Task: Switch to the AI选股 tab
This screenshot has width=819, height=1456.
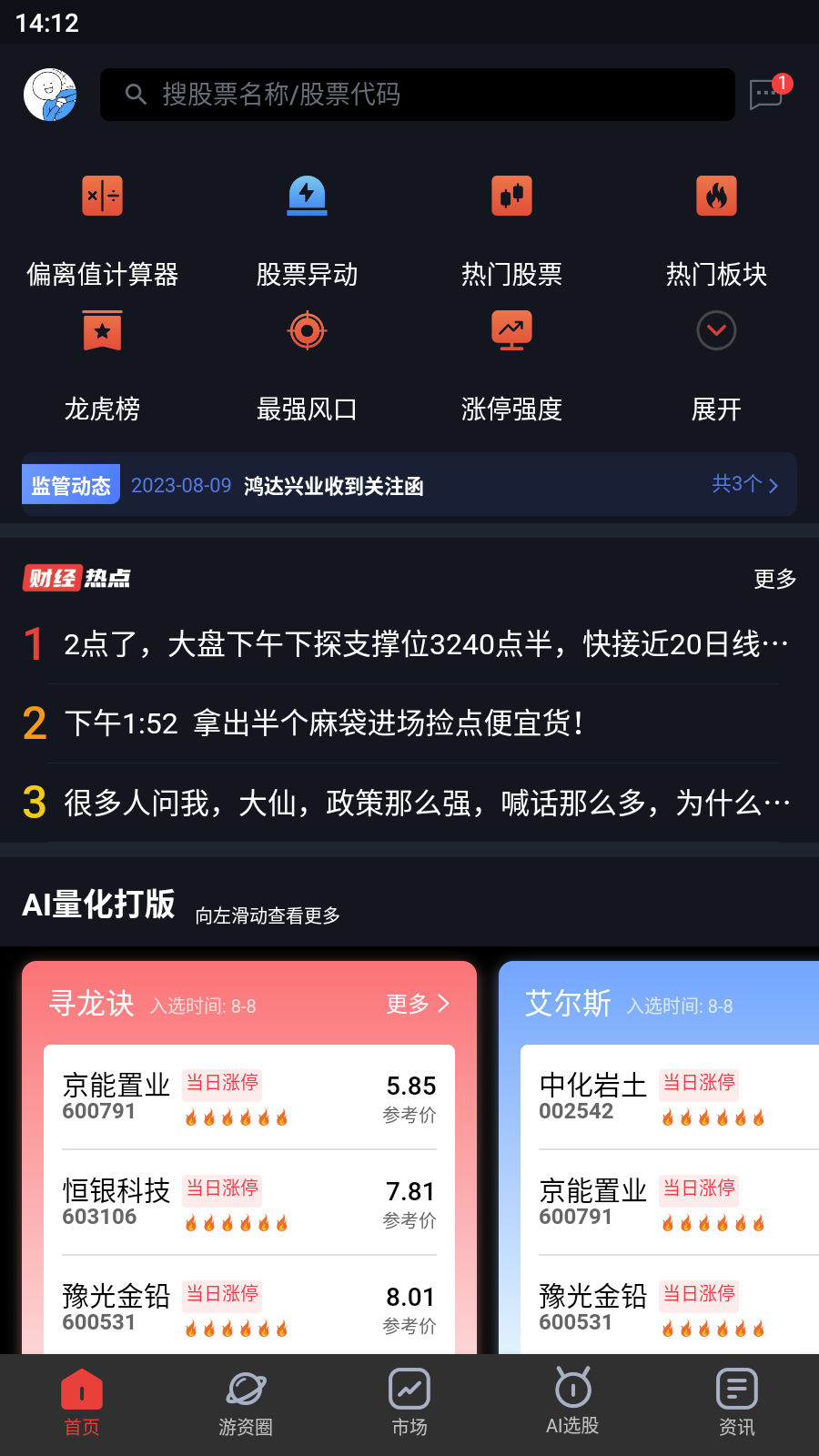Action: tap(572, 1401)
